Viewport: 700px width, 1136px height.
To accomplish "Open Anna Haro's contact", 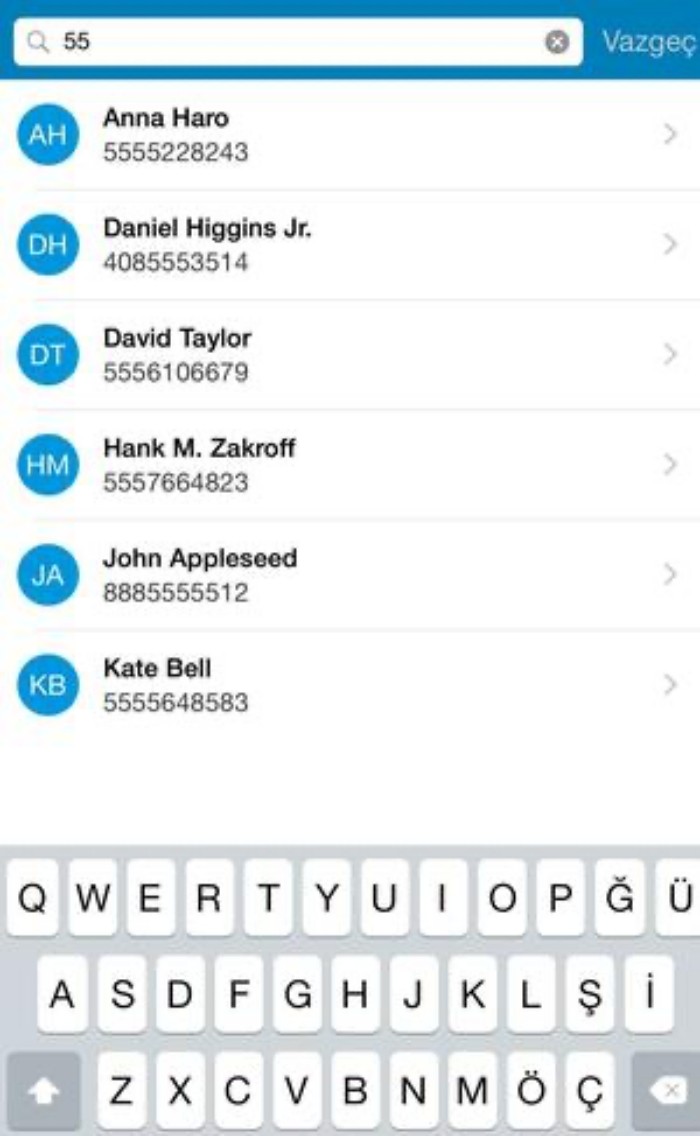I will pyautogui.click(x=350, y=135).
